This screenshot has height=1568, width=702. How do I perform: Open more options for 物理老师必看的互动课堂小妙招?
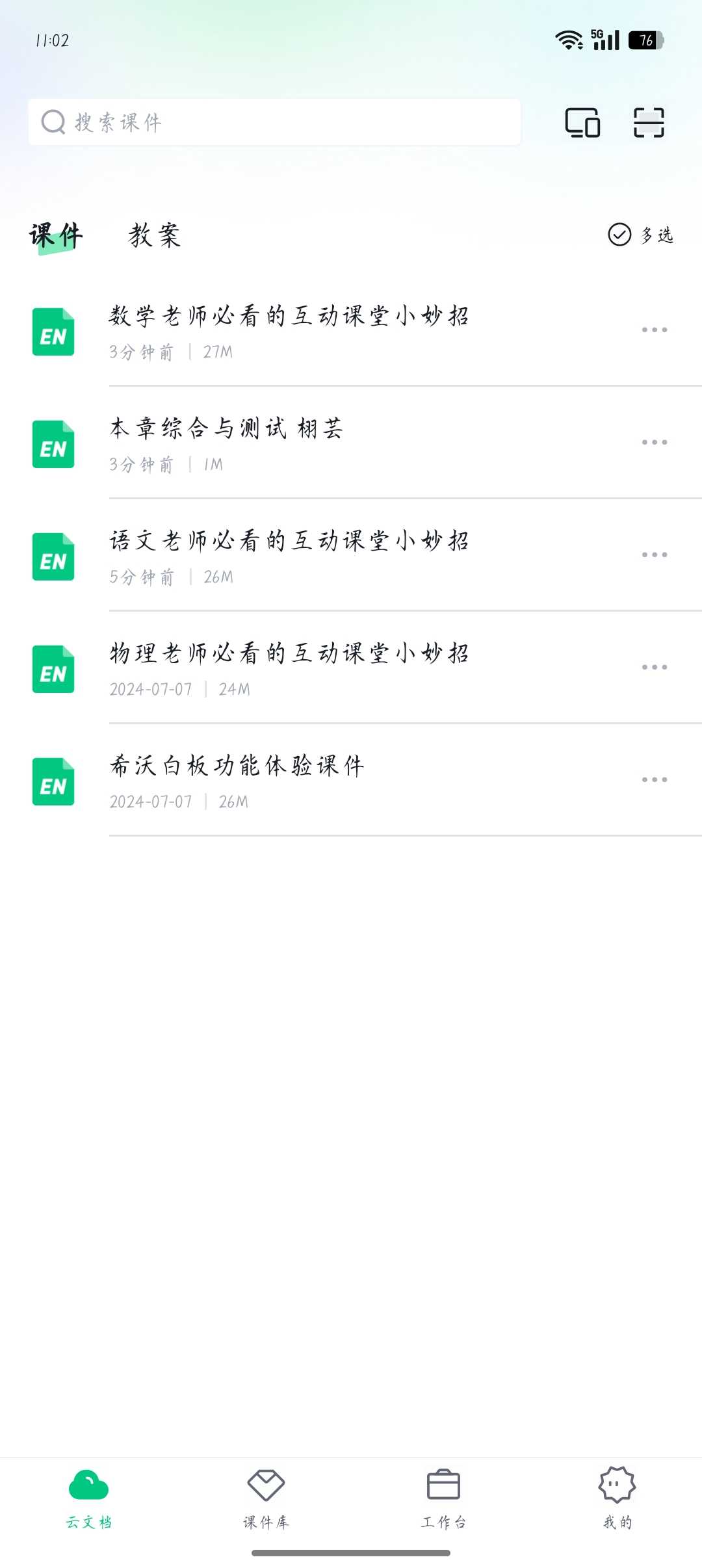pyautogui.click(x=654, y=668)
